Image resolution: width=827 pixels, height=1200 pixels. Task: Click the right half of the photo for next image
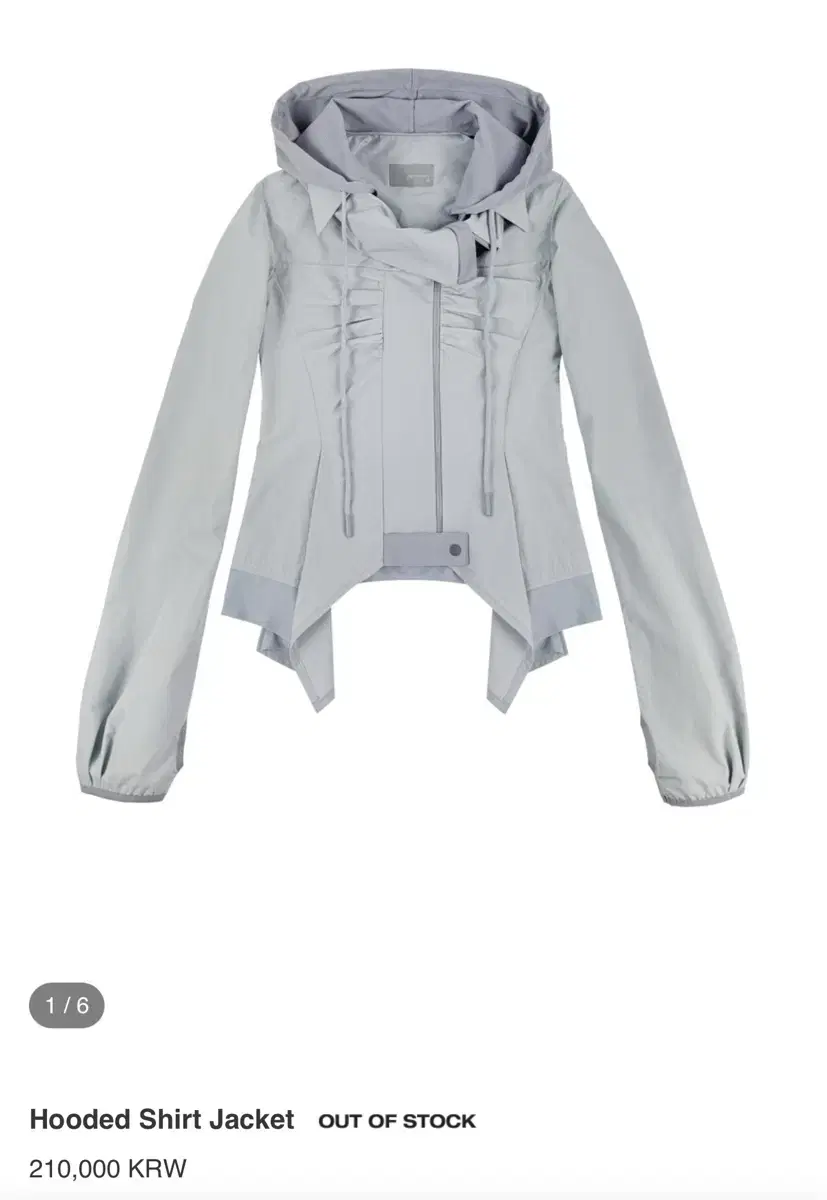point(620,450)
